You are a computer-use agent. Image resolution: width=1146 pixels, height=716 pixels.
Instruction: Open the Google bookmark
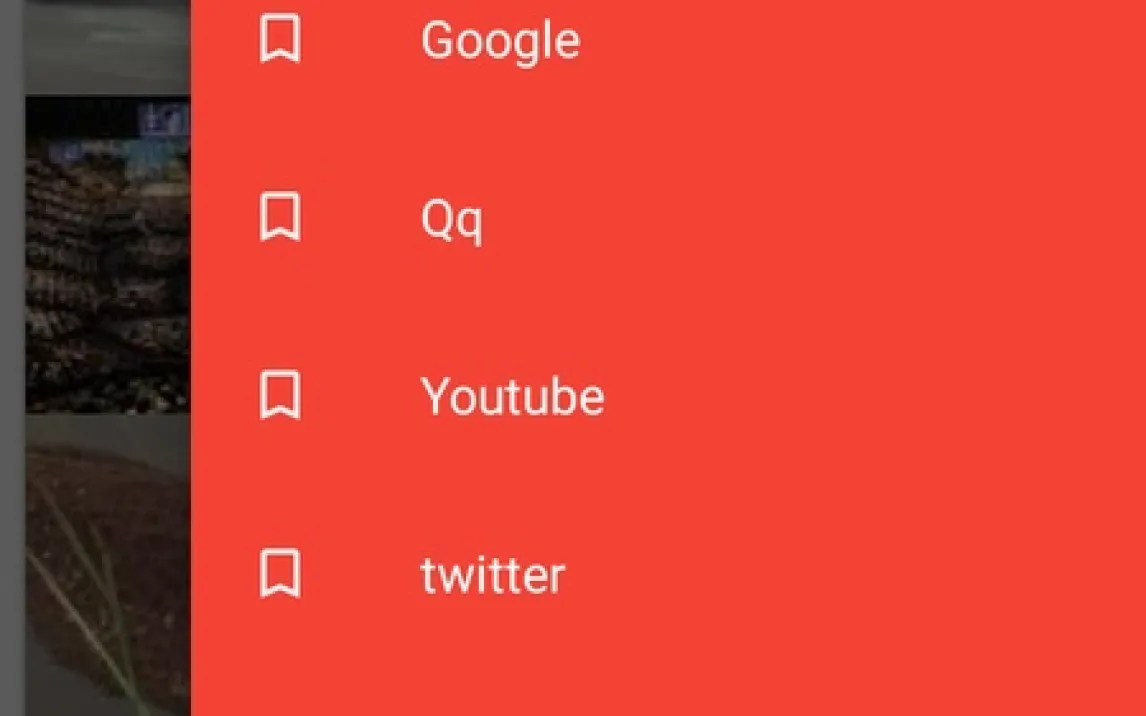point(500,42)
